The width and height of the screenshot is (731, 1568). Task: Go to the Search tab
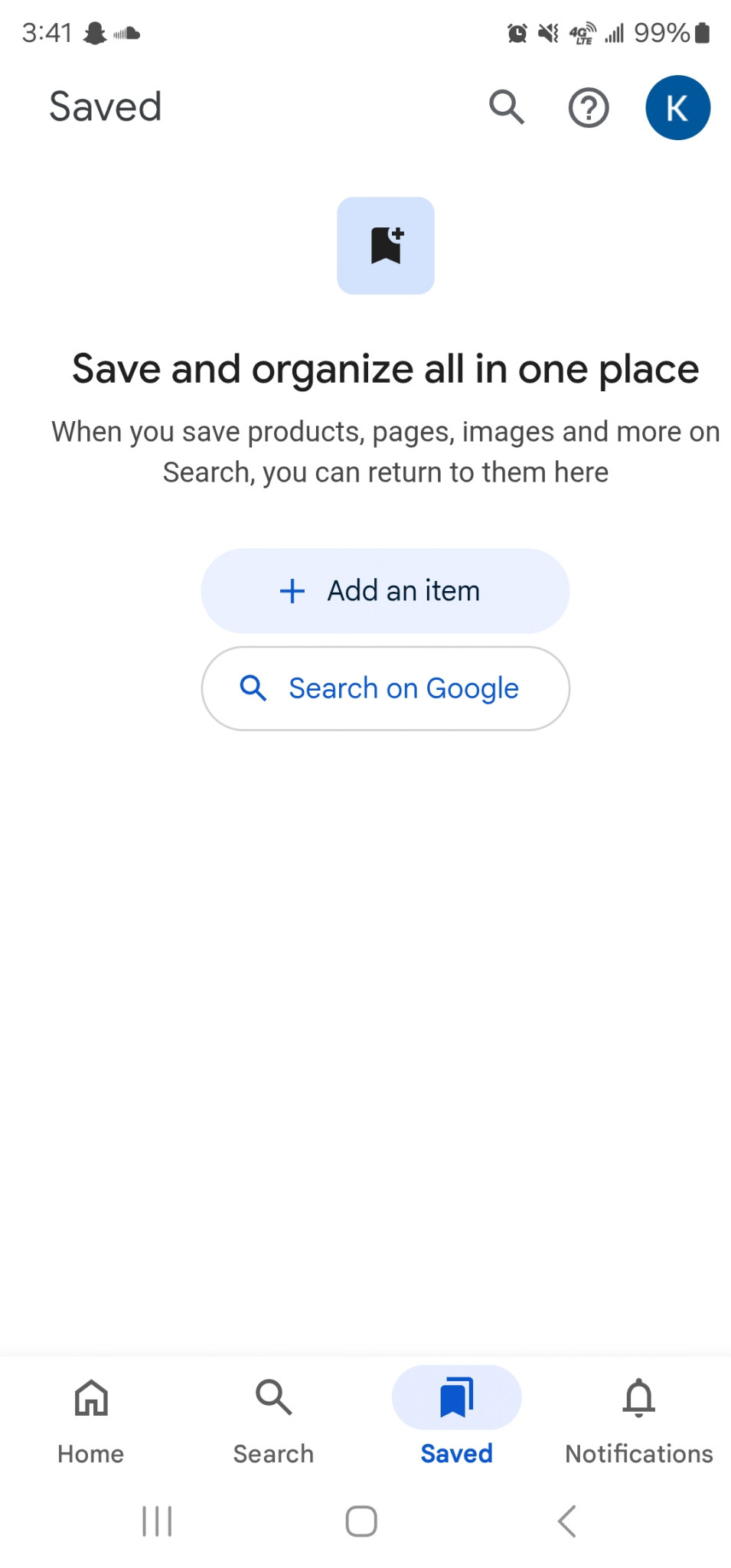(x=274, y=1420)
